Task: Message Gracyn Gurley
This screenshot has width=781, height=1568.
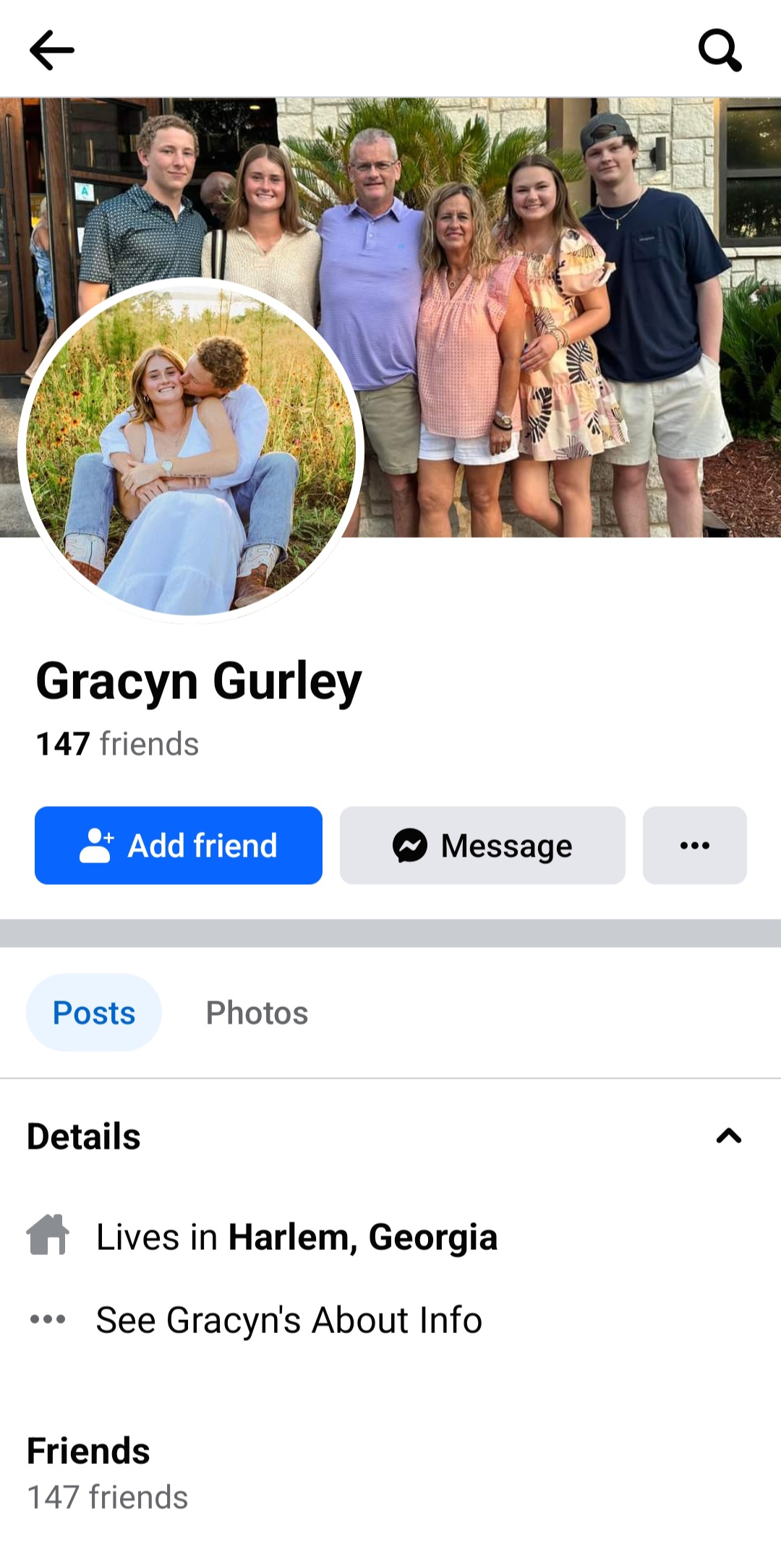Action: pyautogui.click(x=482, y=845)
